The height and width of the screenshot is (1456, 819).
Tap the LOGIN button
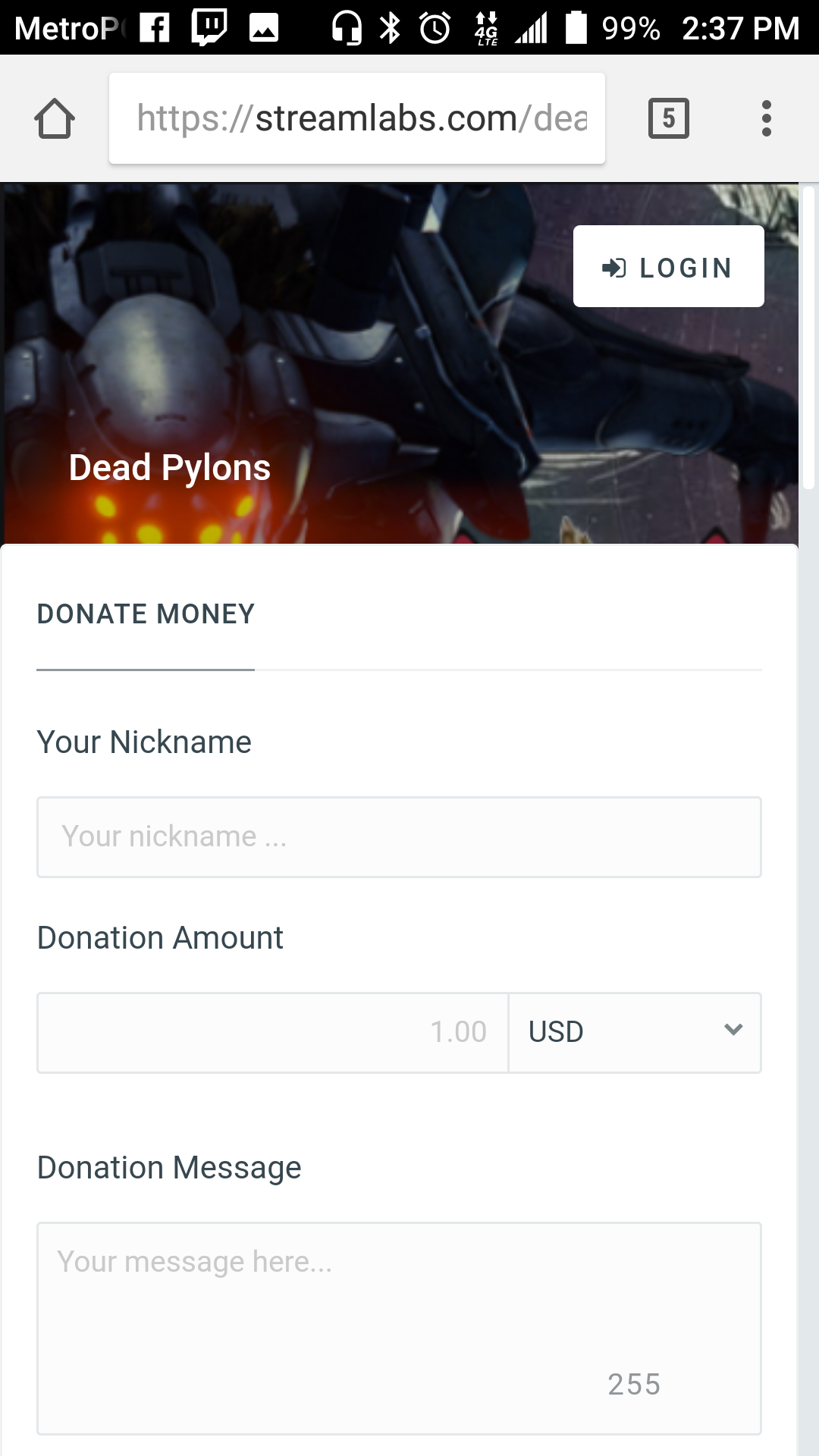click(x=669, y=266)
